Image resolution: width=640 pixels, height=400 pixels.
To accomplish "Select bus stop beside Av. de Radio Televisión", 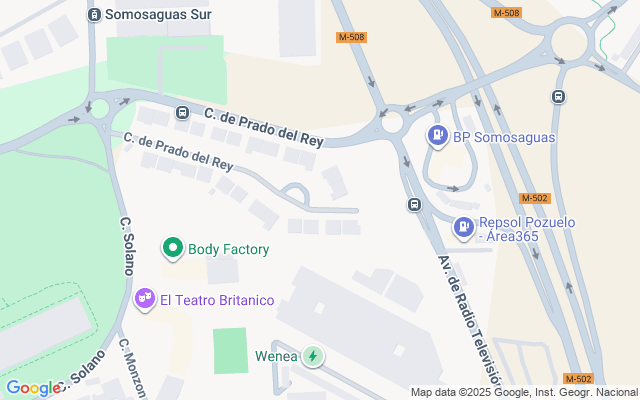I will (414, 204).
